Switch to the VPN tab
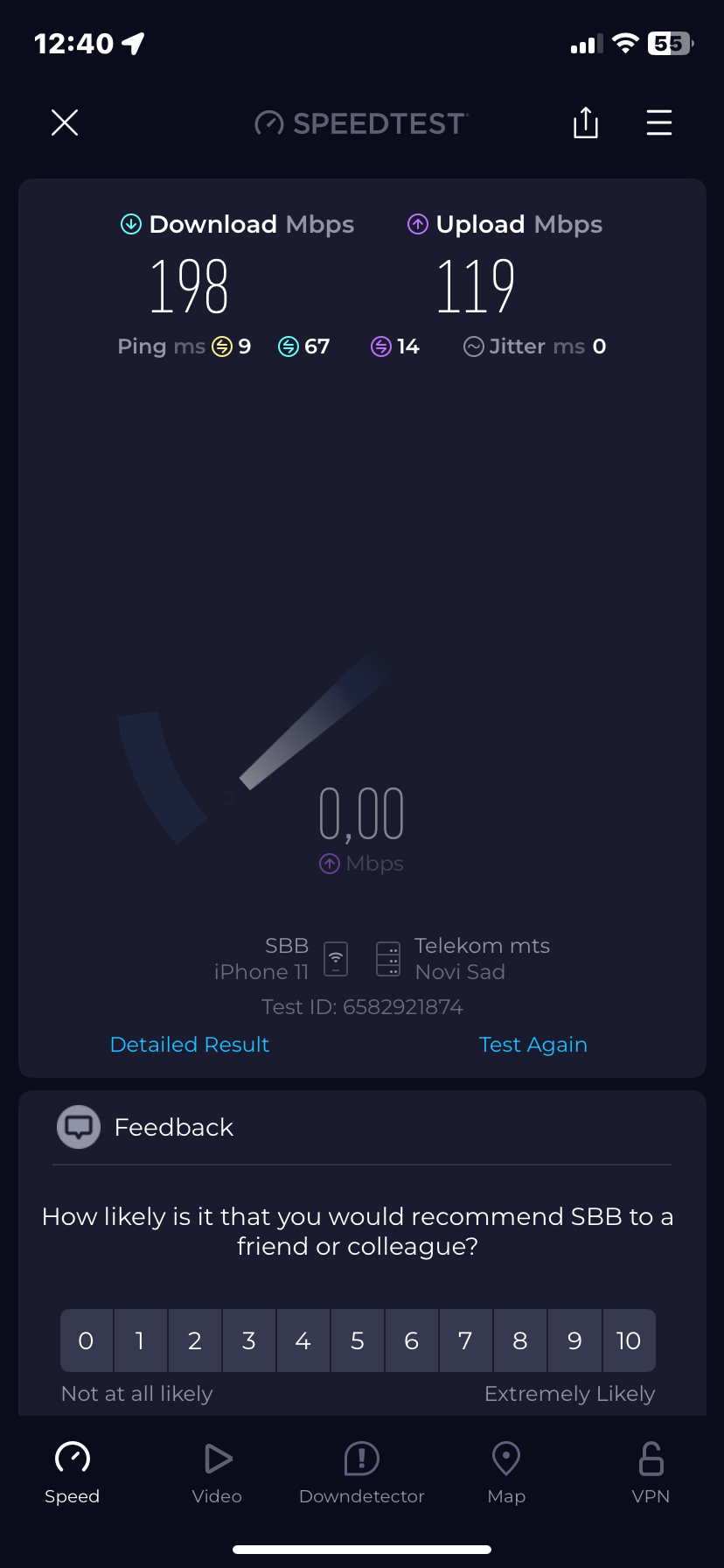The height and width of the screenshot is (1568, 724). point(651,1473)
